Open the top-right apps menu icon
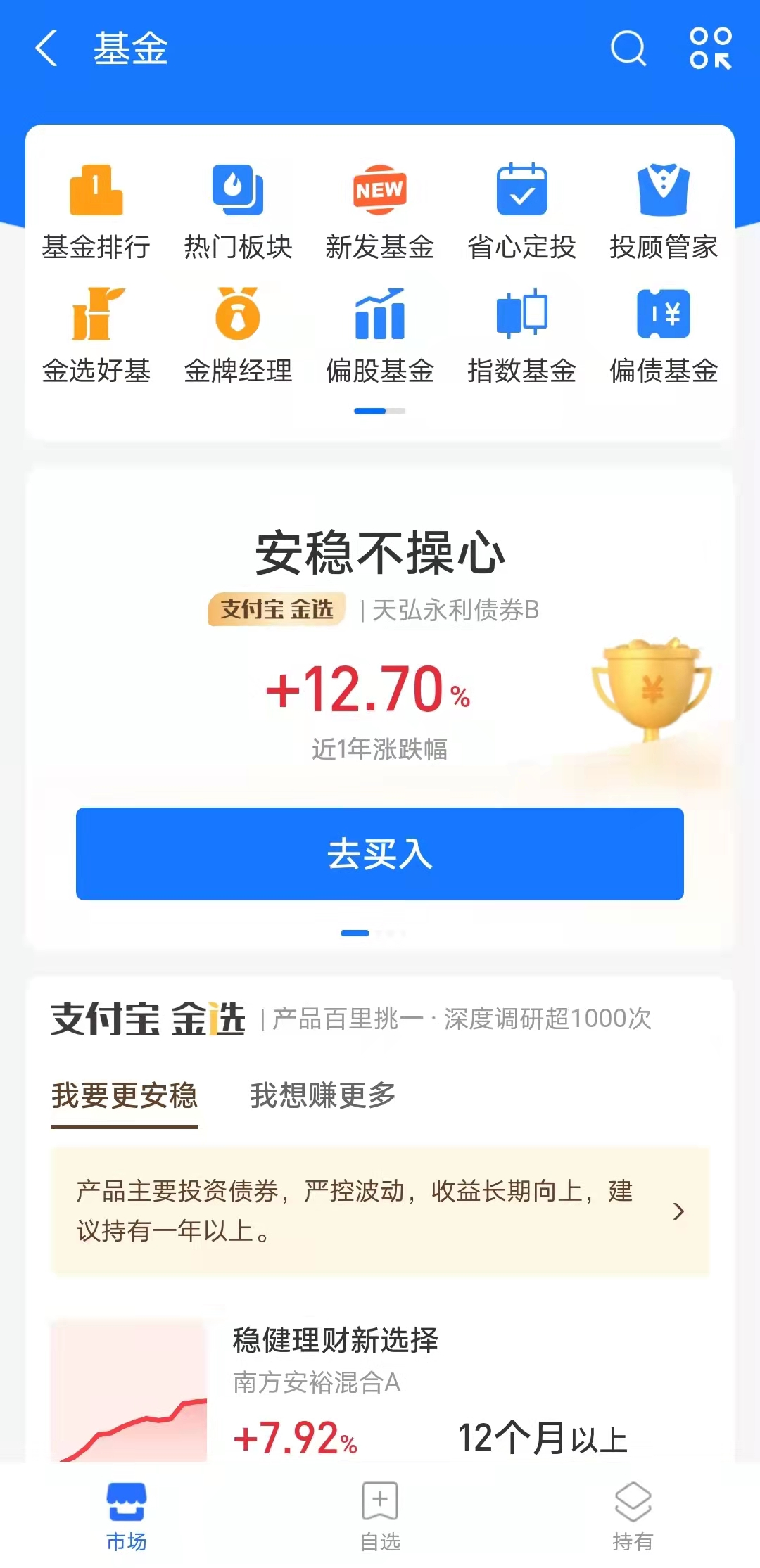Screen dimensions: 760x1568 pos(710,49)
